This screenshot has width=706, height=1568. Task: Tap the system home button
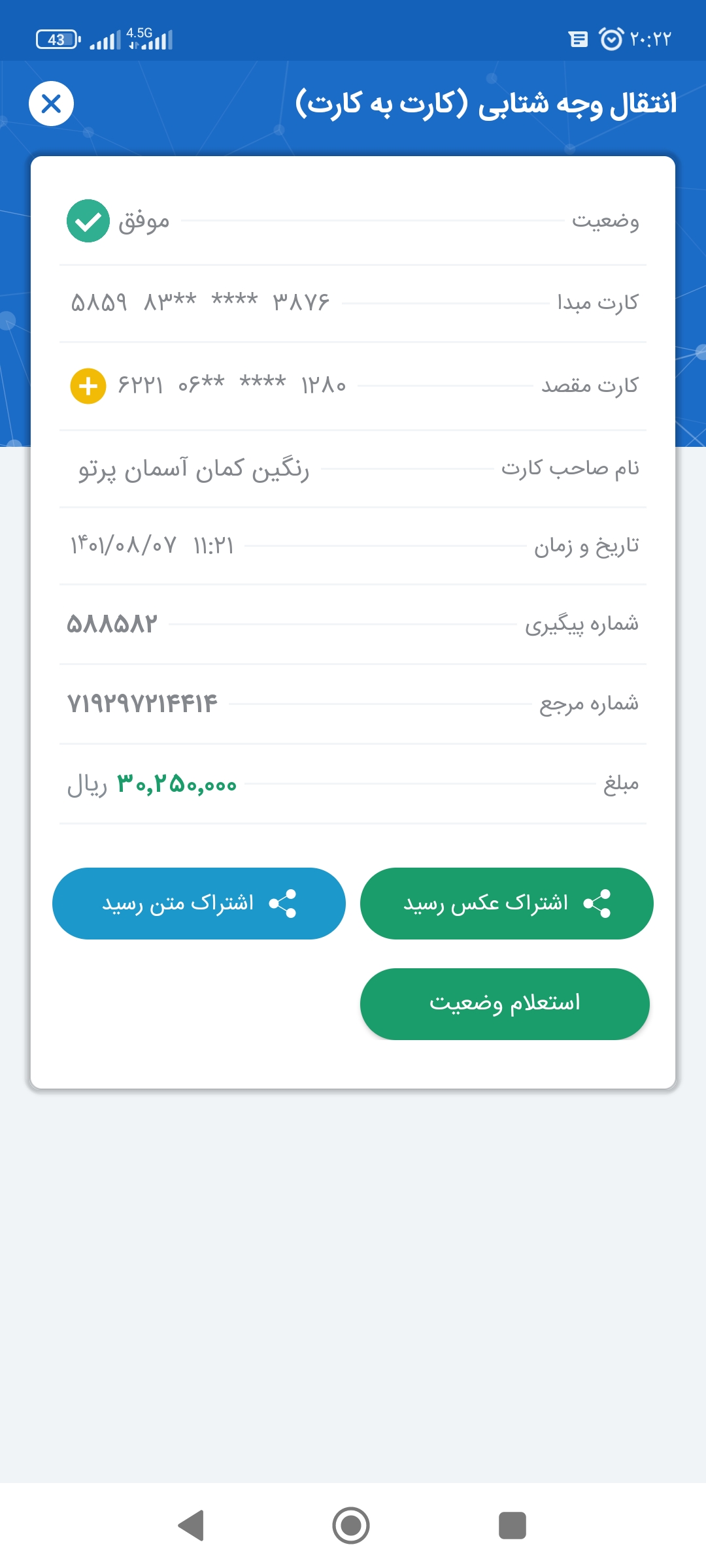[351, 1526]
